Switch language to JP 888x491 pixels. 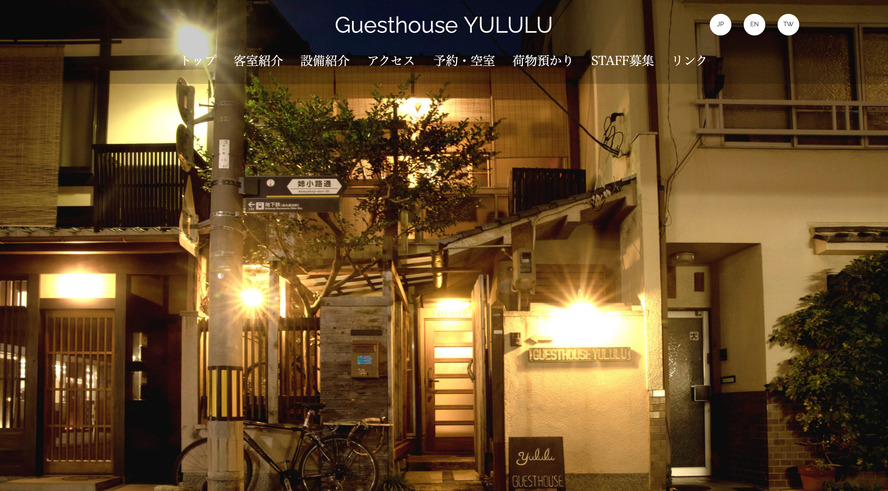tap(720, 24)
